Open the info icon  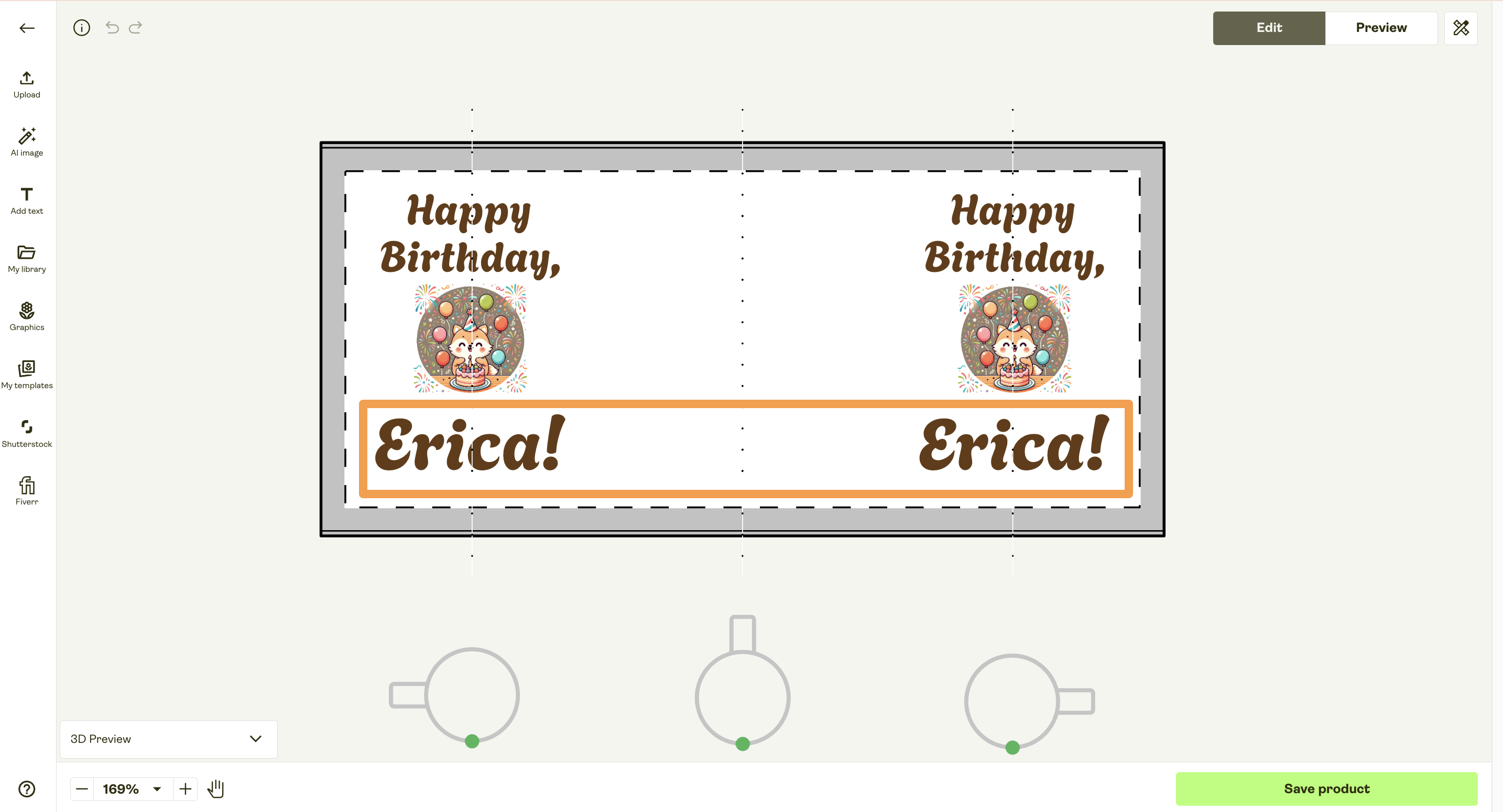pos(82,28)
